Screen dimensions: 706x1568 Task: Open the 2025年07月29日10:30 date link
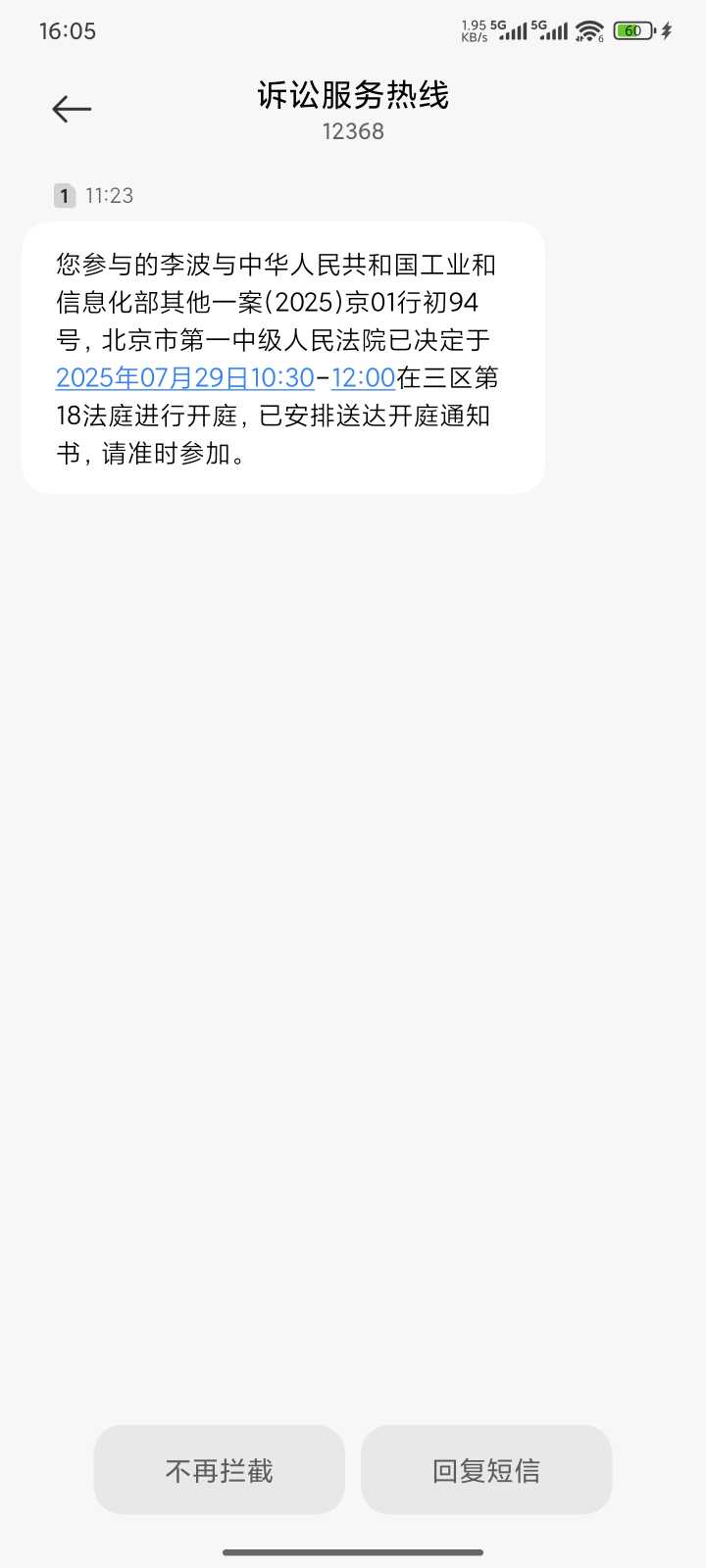coord(185,378)
